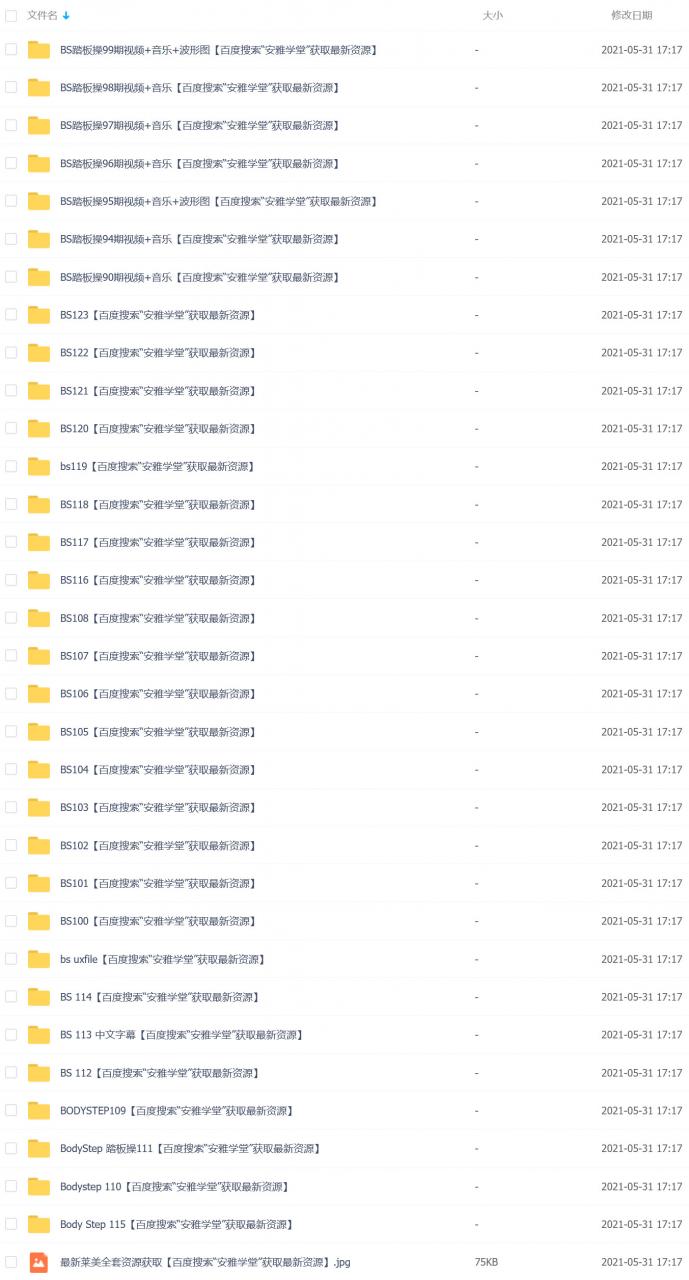The width and height of the screenshot is (689, 1280).
Task: Open the BODYSTEP109 folder
Action: click(x=176, y=1111)
